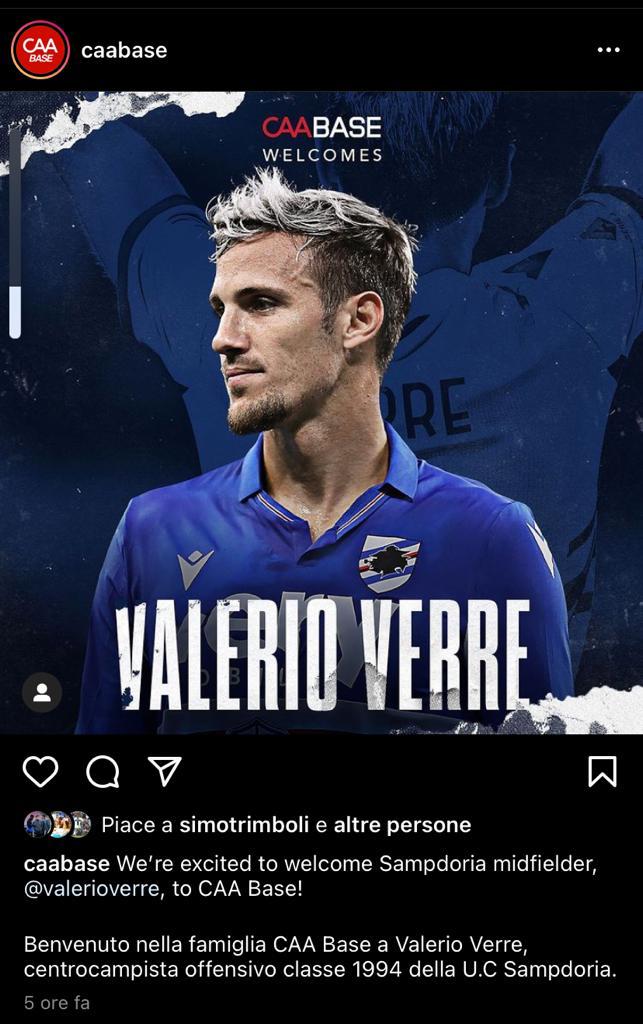Image resolution: width=643 pixels, height=1024 pixels.
Task: Save the post with the bookmark icon
Action: [602, 771]
